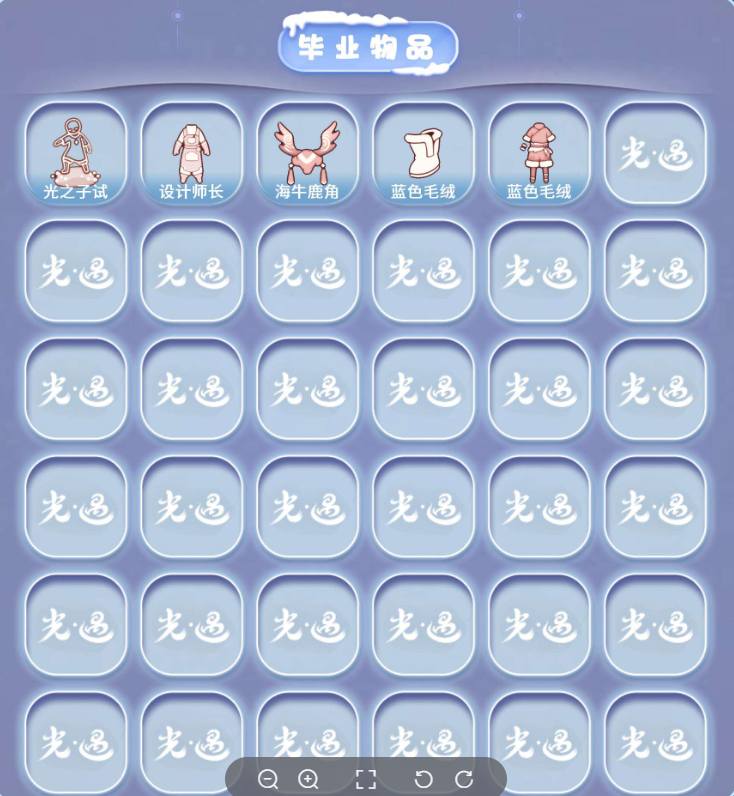Select the second tile in row four
Image resolution: width=734 pixels, height=796 pixels.
click(x=191, y=505)
